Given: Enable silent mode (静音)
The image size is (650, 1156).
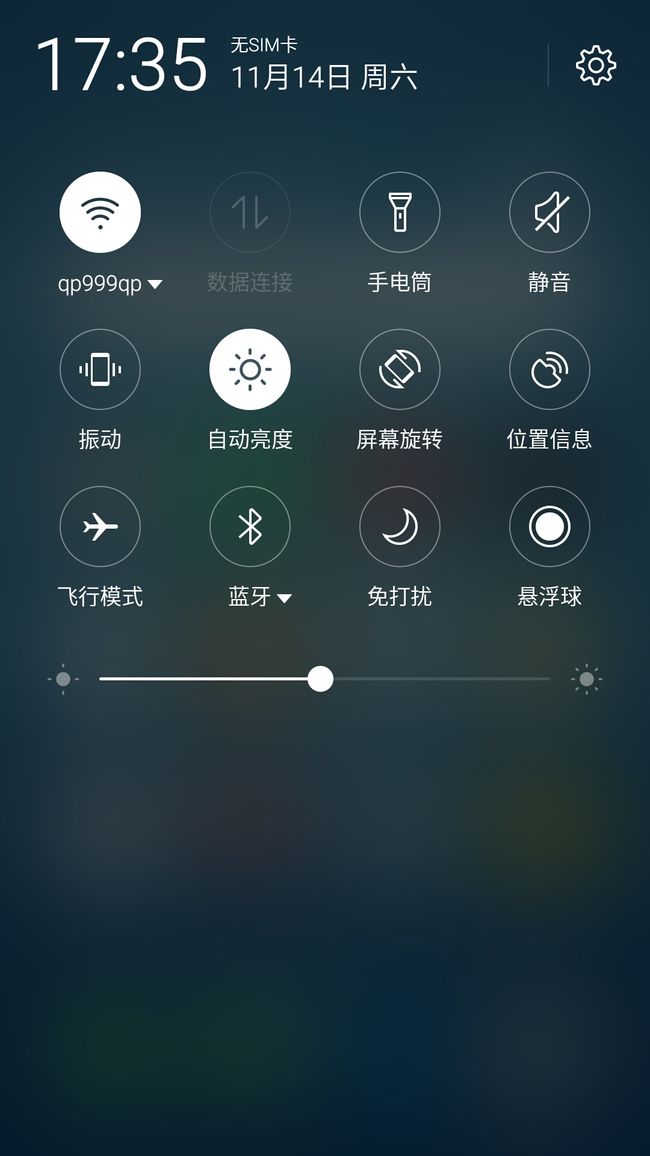Looking at the screenshot, I should (549, 212).
